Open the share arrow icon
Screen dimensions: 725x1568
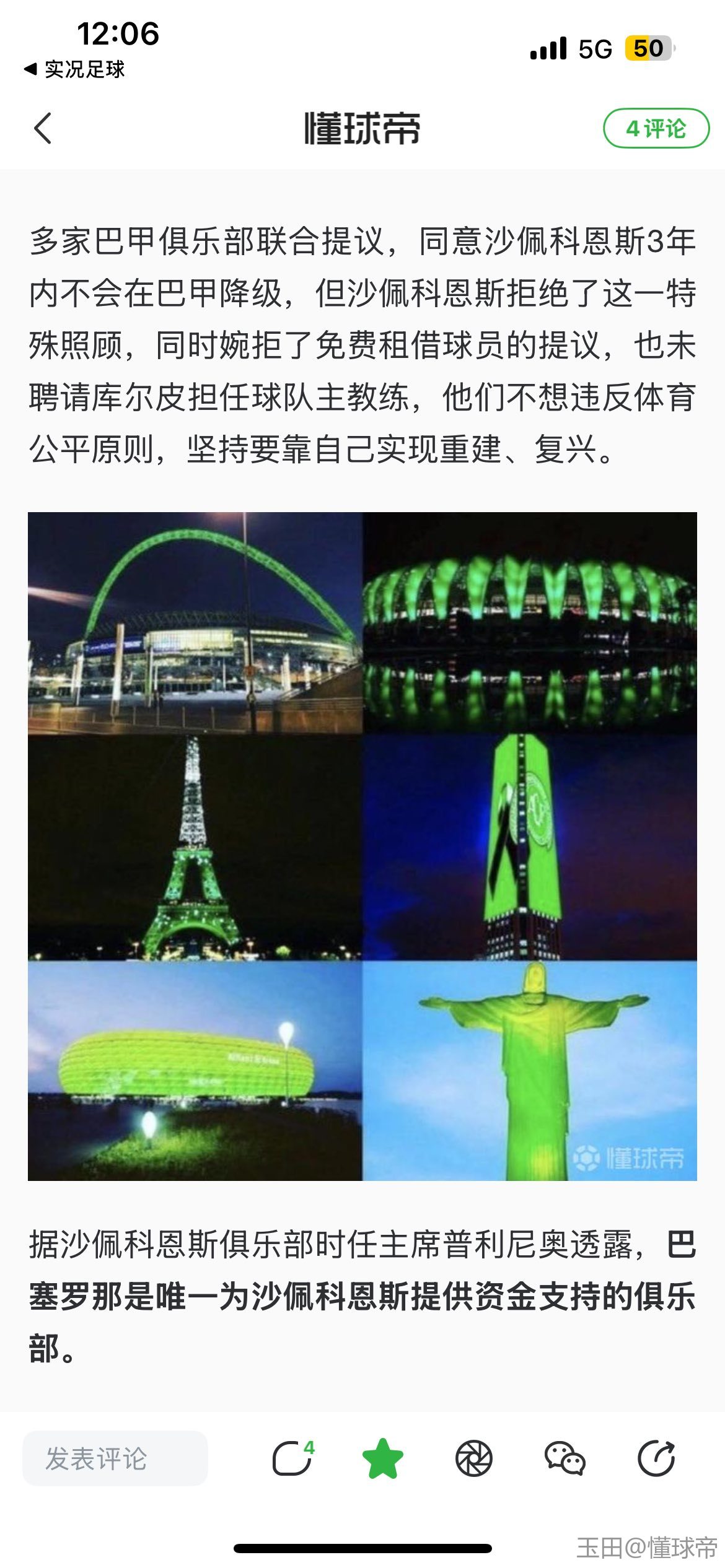656,1458
